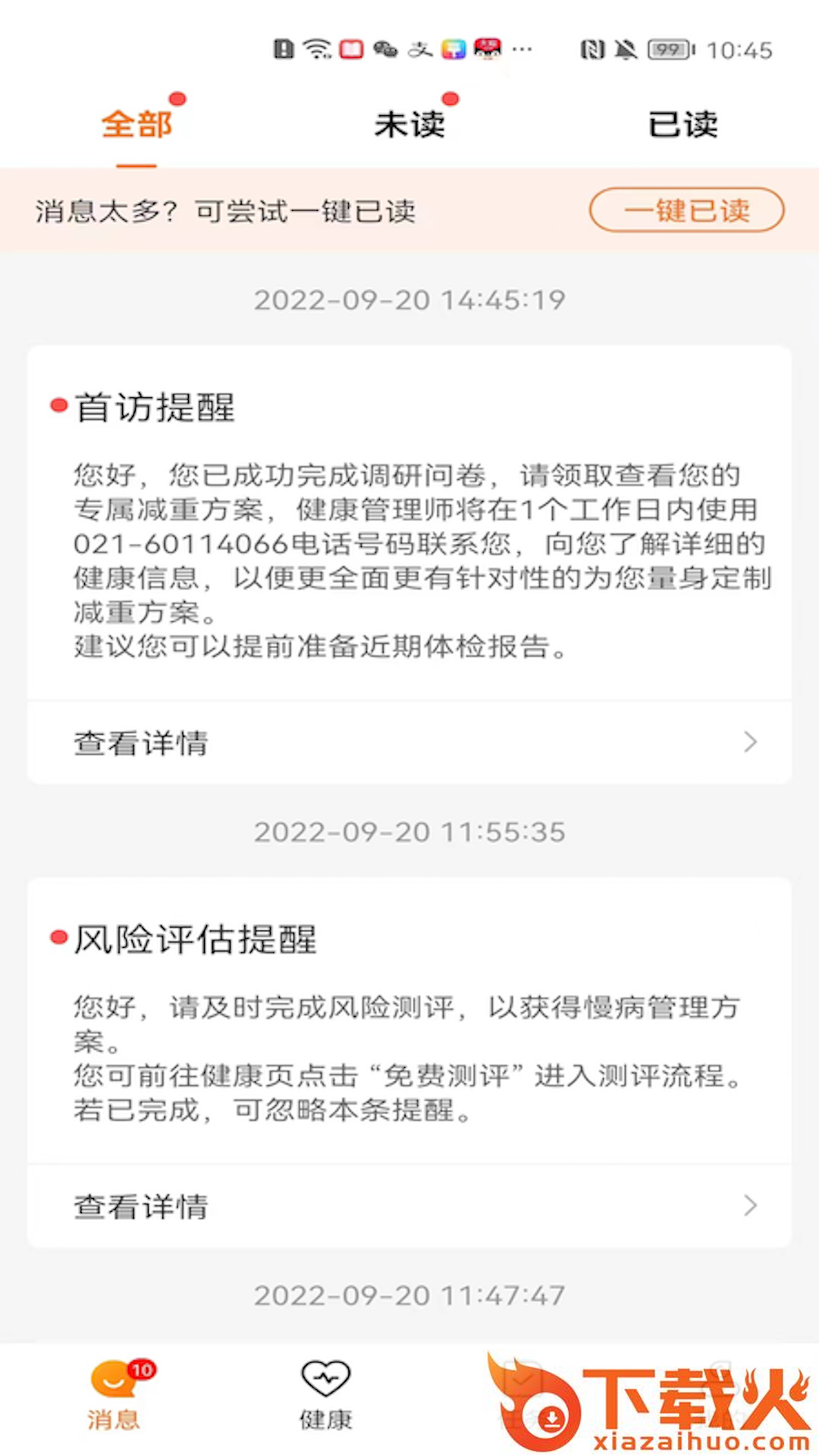Go to the 健康 bottom tab
This screenshot has width=819, height=1456.
point(326,1395)
